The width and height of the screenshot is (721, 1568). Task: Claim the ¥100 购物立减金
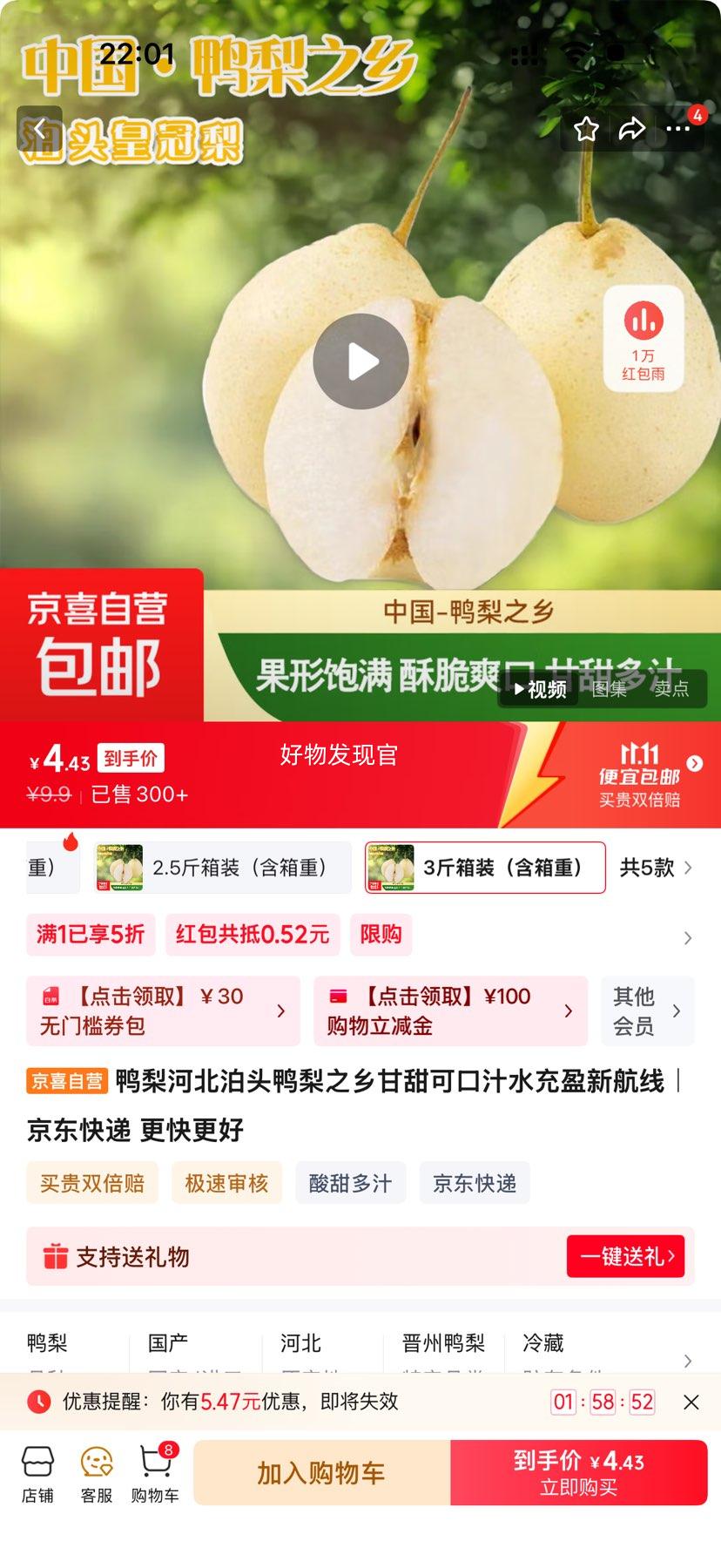coord(450,1010)
